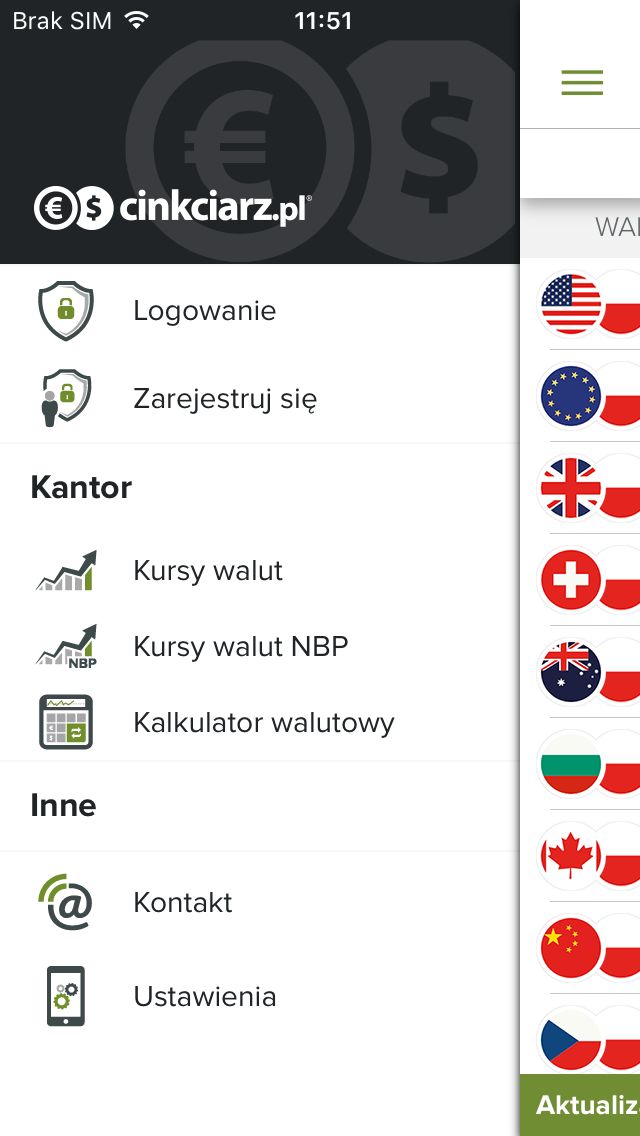
Task: Open Kursy walut exchange rates
Action: [x=259, y=571]
